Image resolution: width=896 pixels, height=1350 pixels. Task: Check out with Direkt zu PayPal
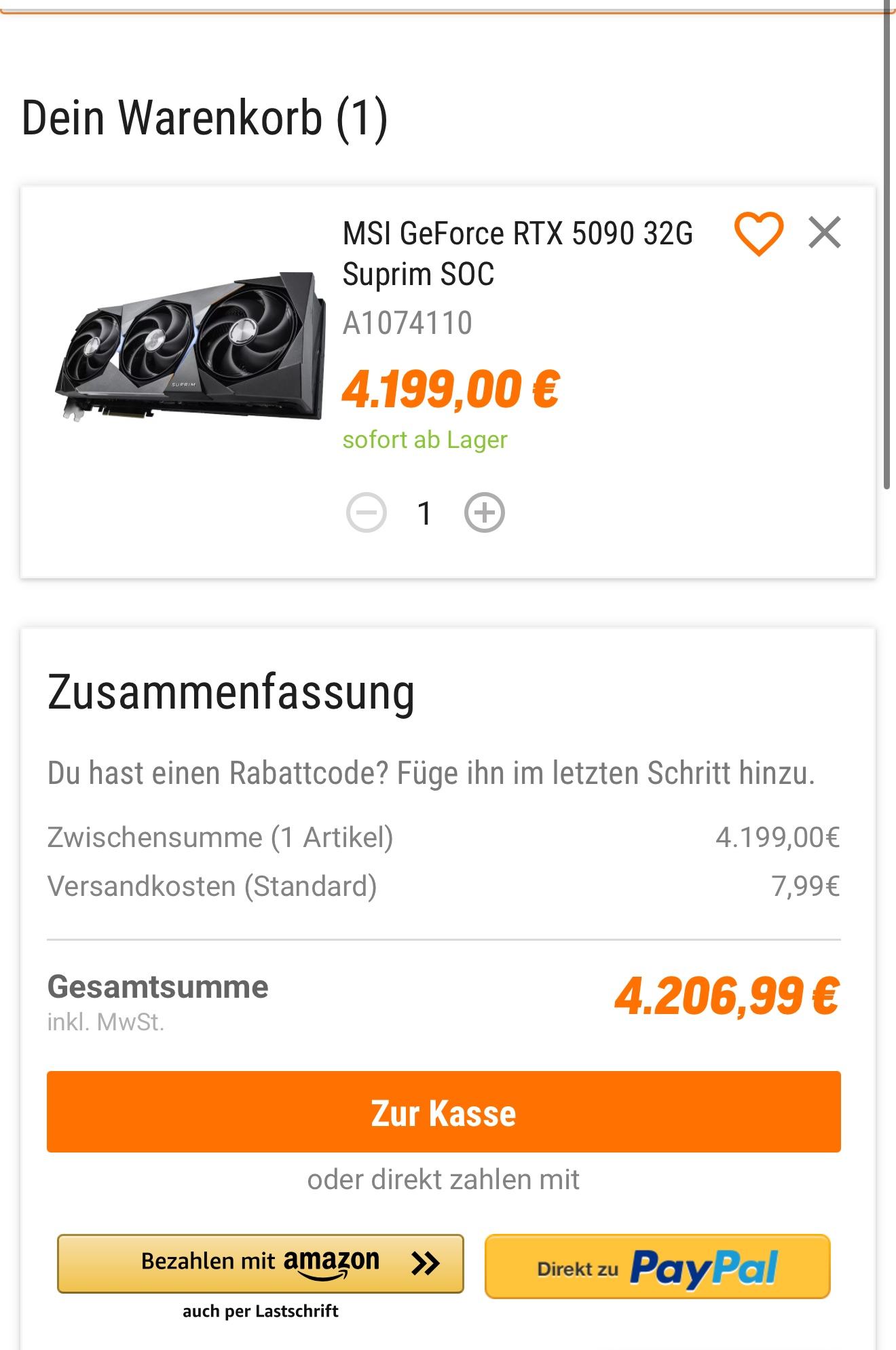[x=657, y=1267]
